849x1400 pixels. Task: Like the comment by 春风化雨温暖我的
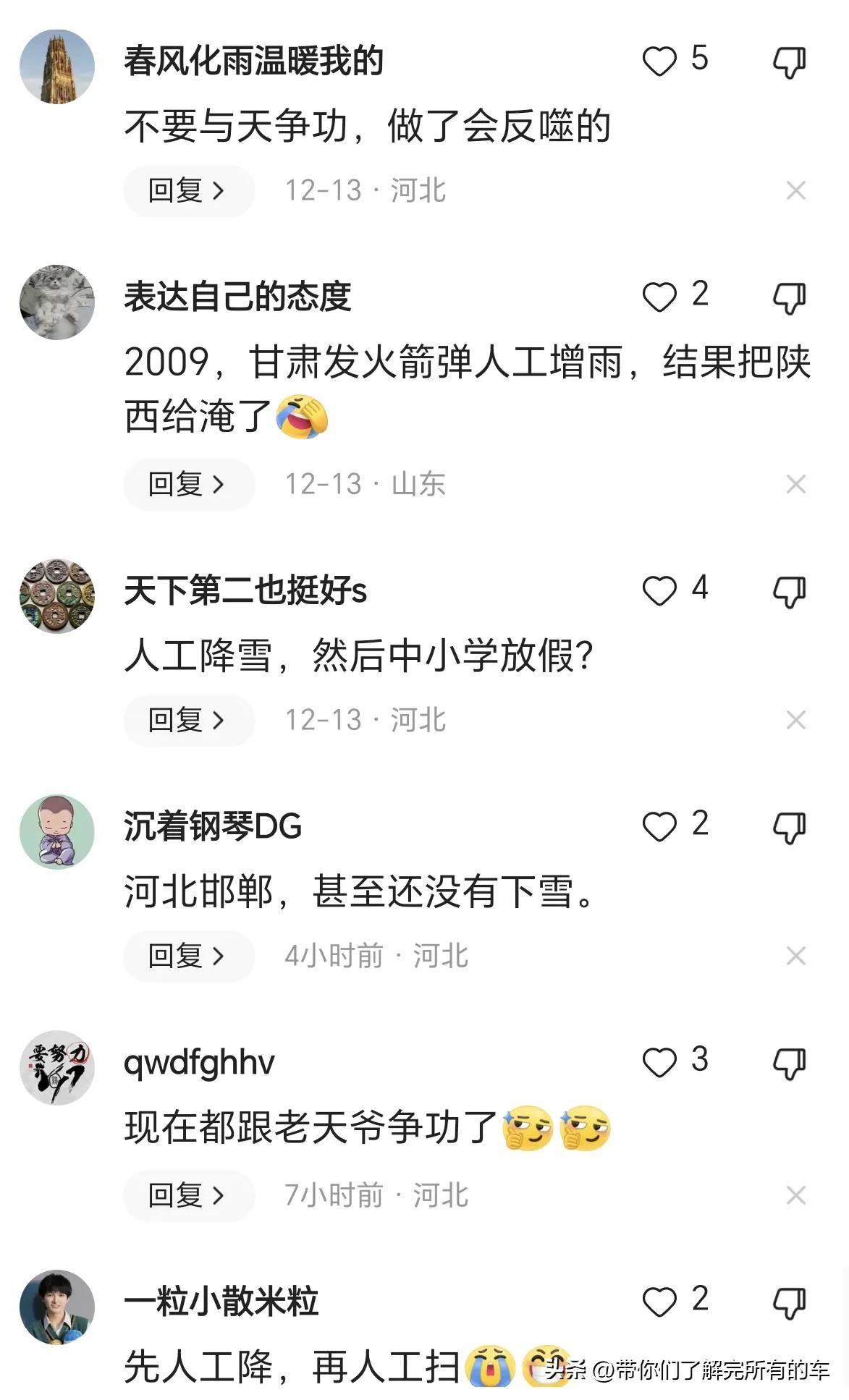coord(659,61)
